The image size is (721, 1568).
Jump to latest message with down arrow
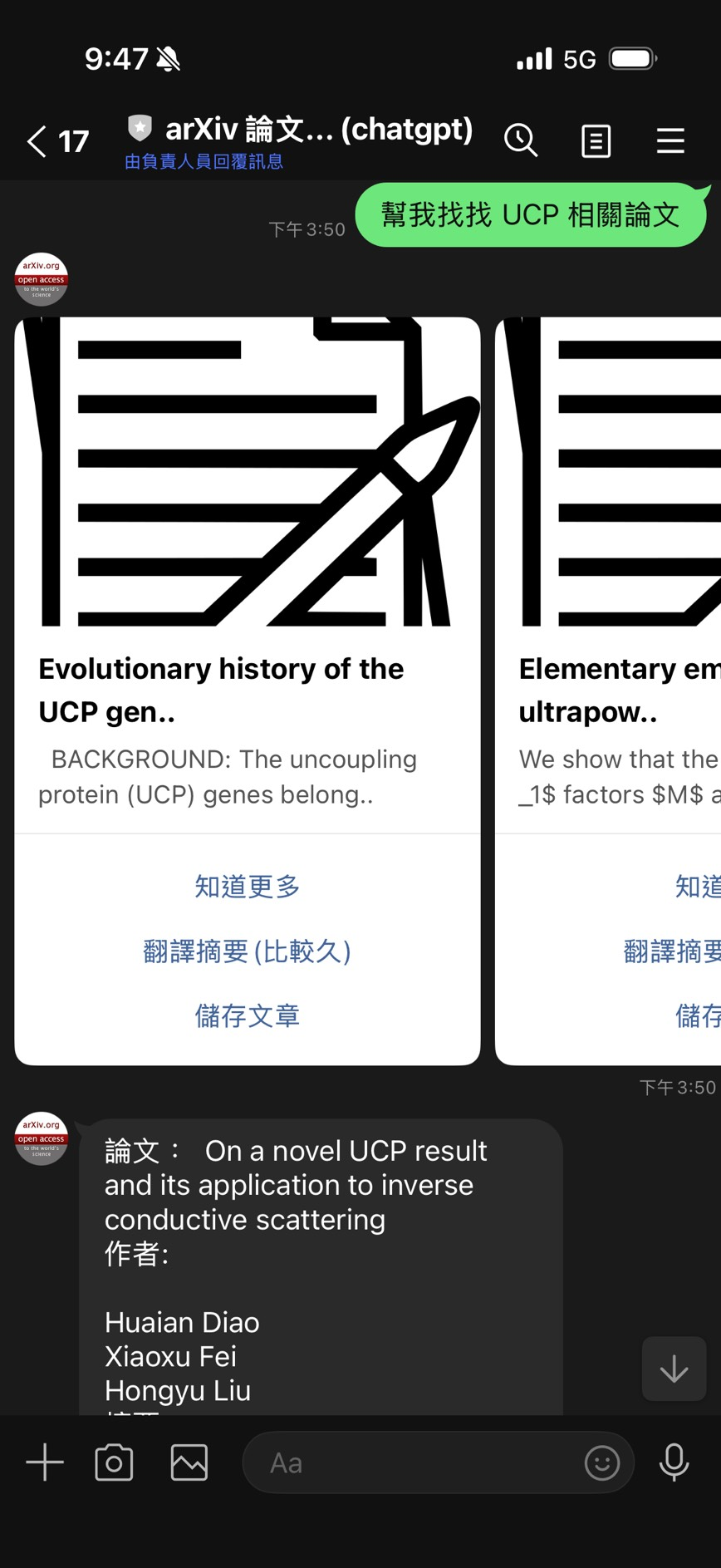pyautogui.click(x=674, y=1369)
